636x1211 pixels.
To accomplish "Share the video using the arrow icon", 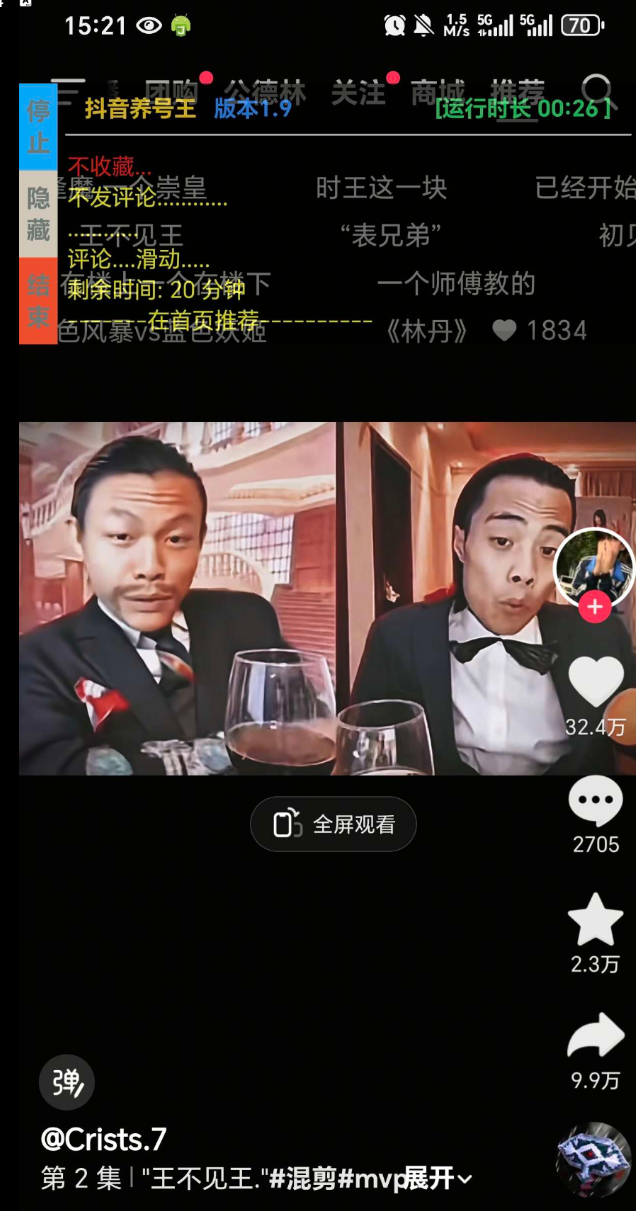I will tap(596, 1039).
